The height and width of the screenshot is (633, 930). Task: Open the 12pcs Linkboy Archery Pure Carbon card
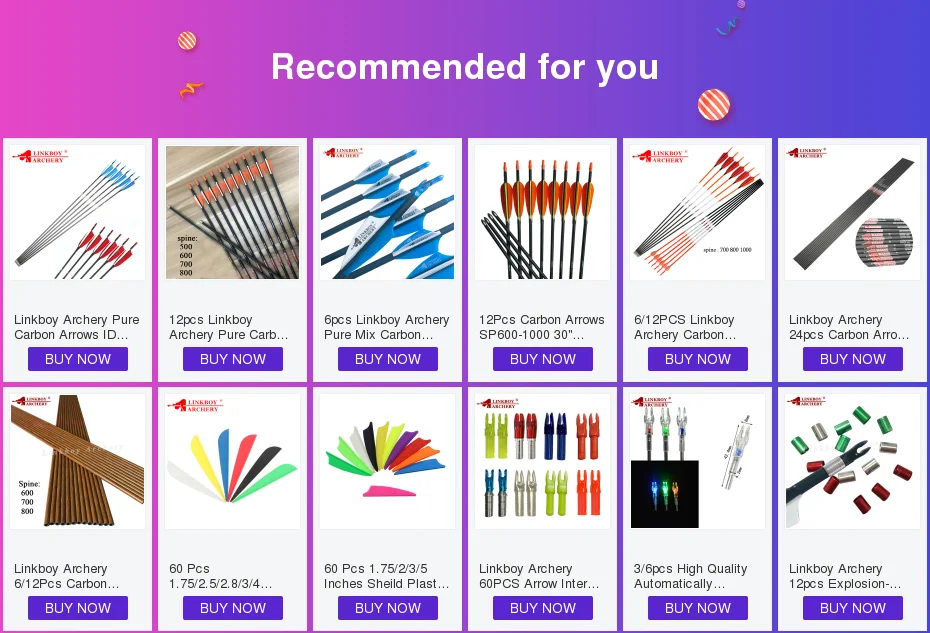[232, 213]
